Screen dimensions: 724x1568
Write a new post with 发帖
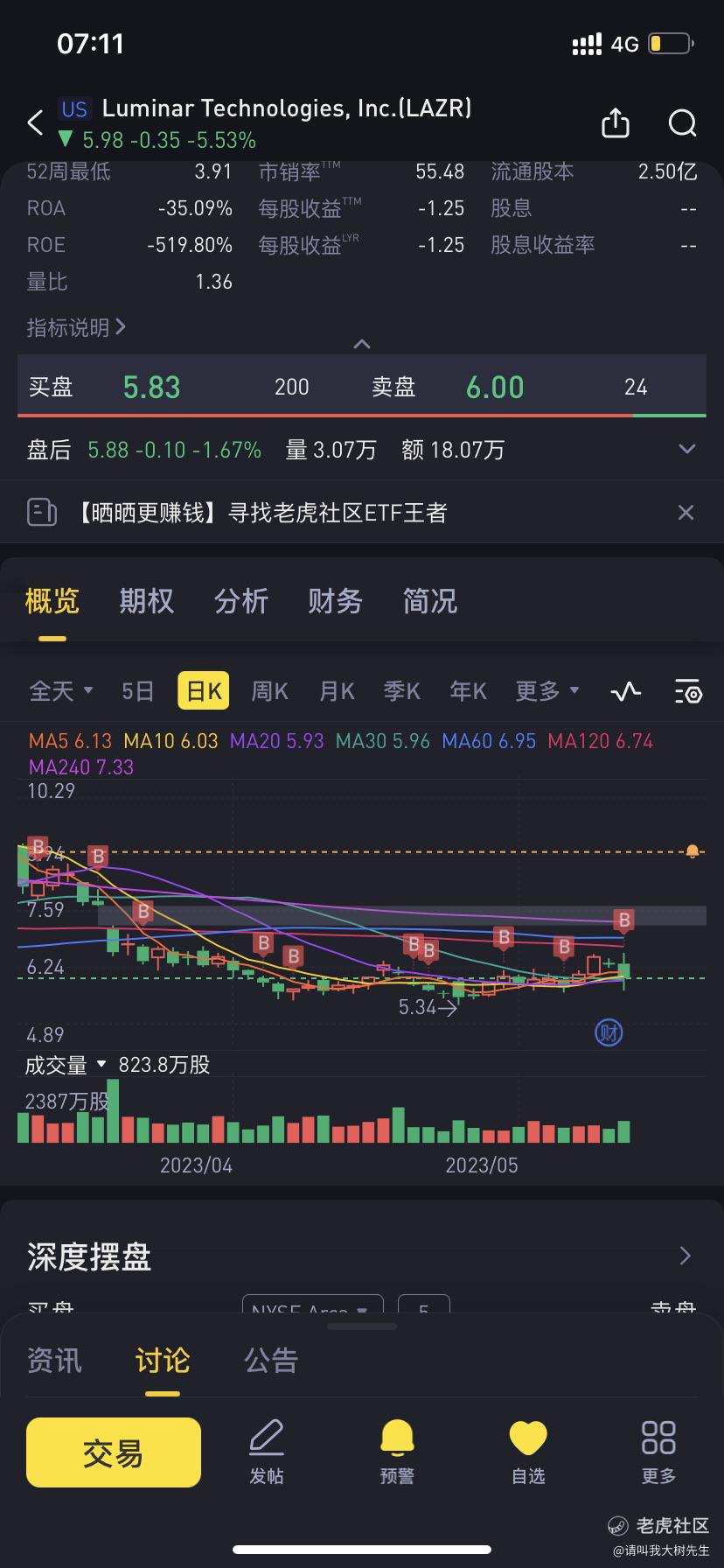point(267,1453)
